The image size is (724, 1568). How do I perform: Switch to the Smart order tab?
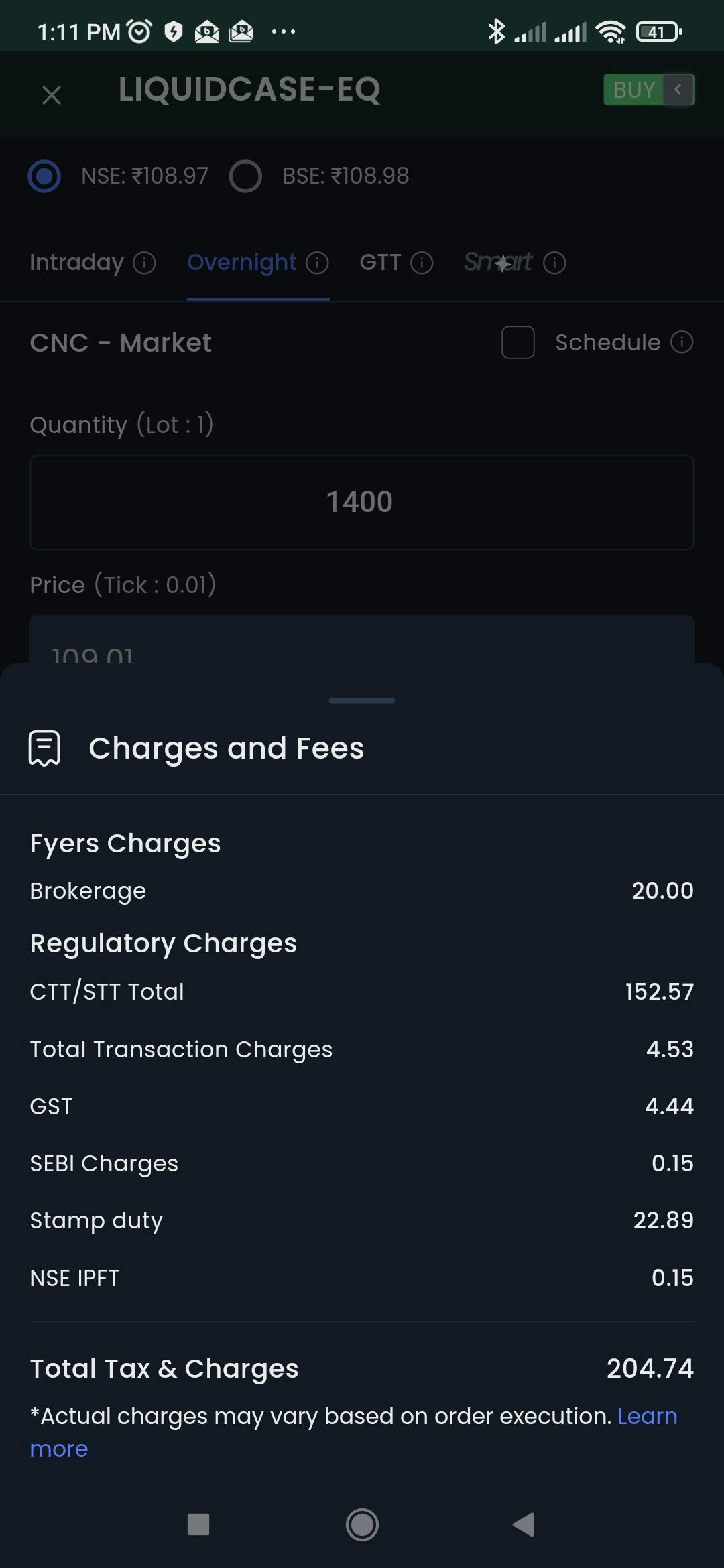[x=498, y=262]
